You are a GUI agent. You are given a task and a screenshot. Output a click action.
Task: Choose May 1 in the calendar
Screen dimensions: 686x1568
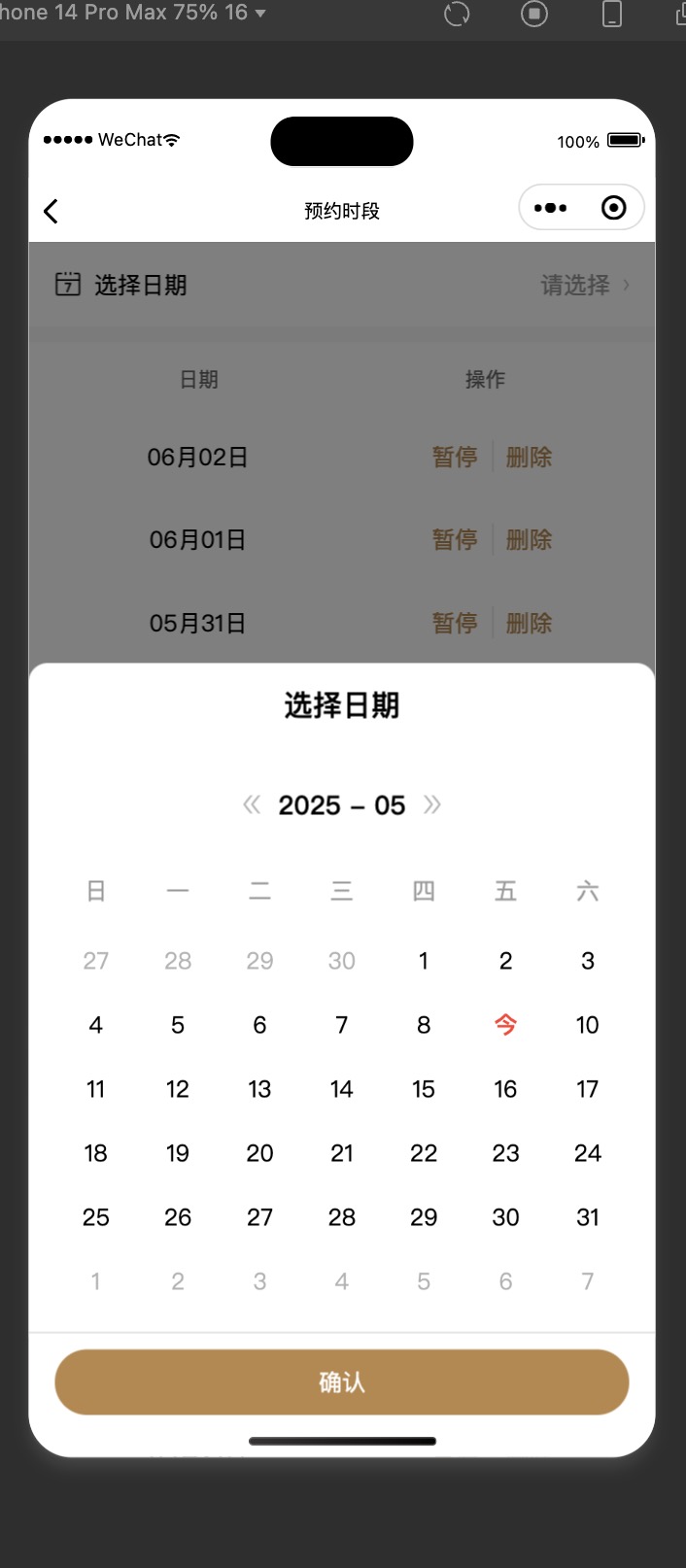(424, 961)
